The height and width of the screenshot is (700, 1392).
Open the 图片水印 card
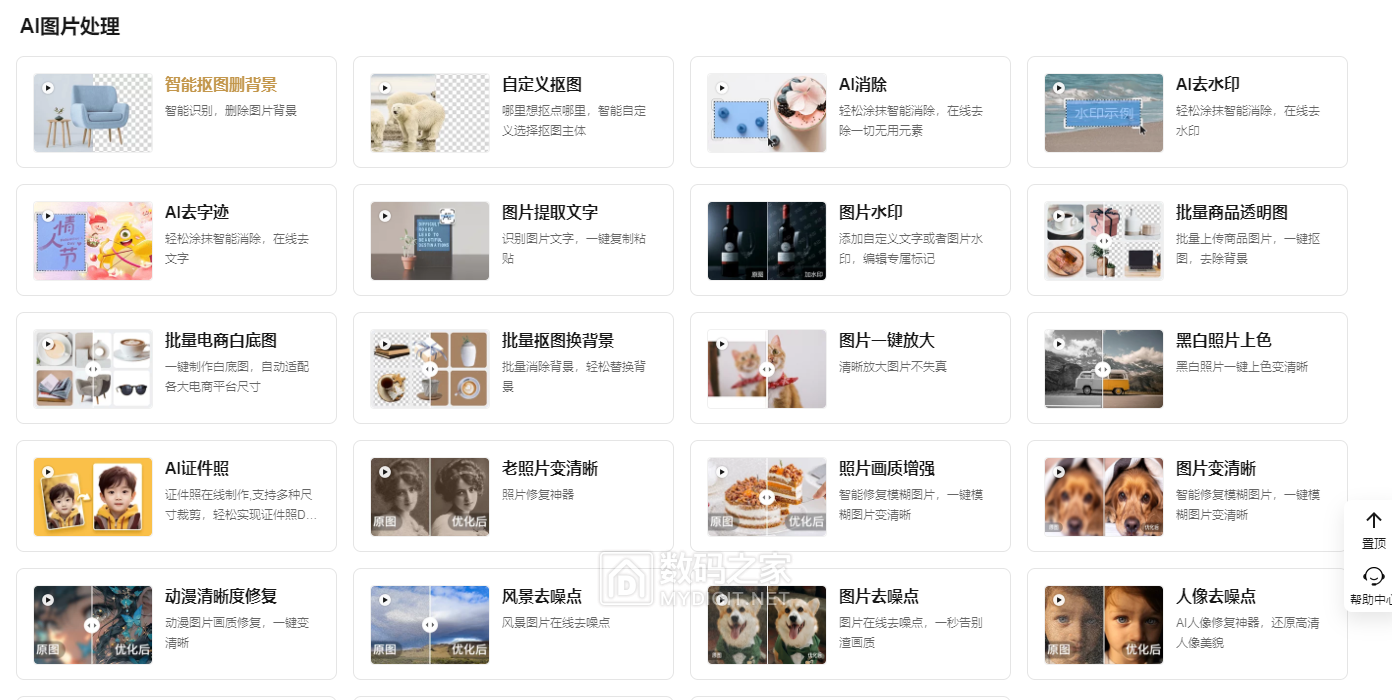850,240
